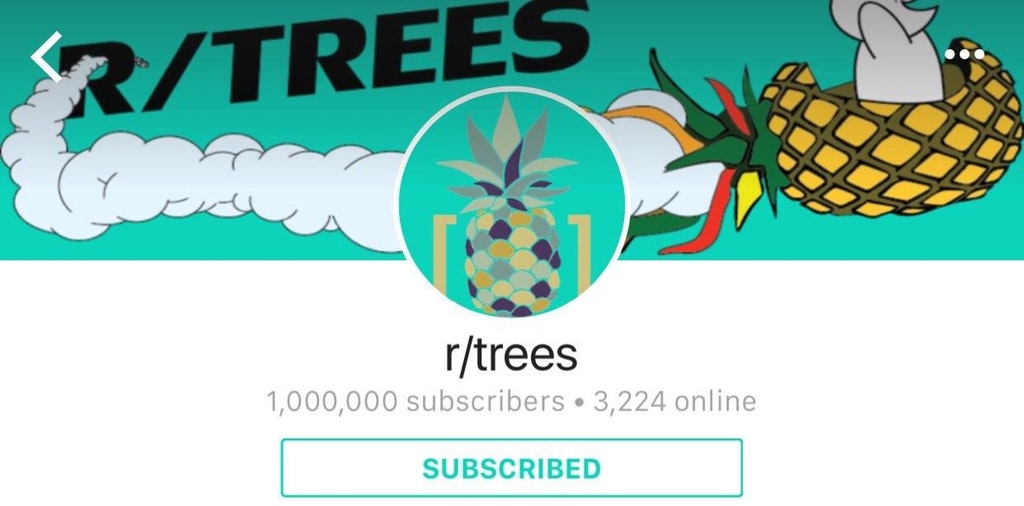The image size is (1024, 506).
Task: Open the three-dot overflow menu
Action: [x=964, y=54]
